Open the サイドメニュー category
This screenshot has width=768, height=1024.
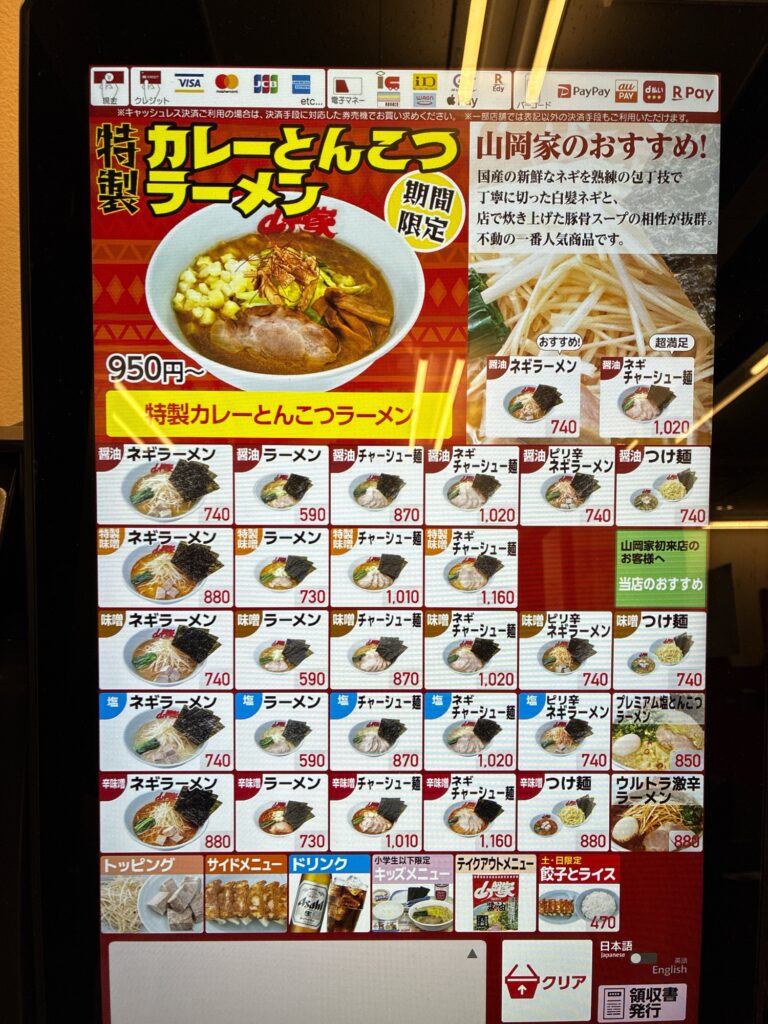click(x=246, y=893)
